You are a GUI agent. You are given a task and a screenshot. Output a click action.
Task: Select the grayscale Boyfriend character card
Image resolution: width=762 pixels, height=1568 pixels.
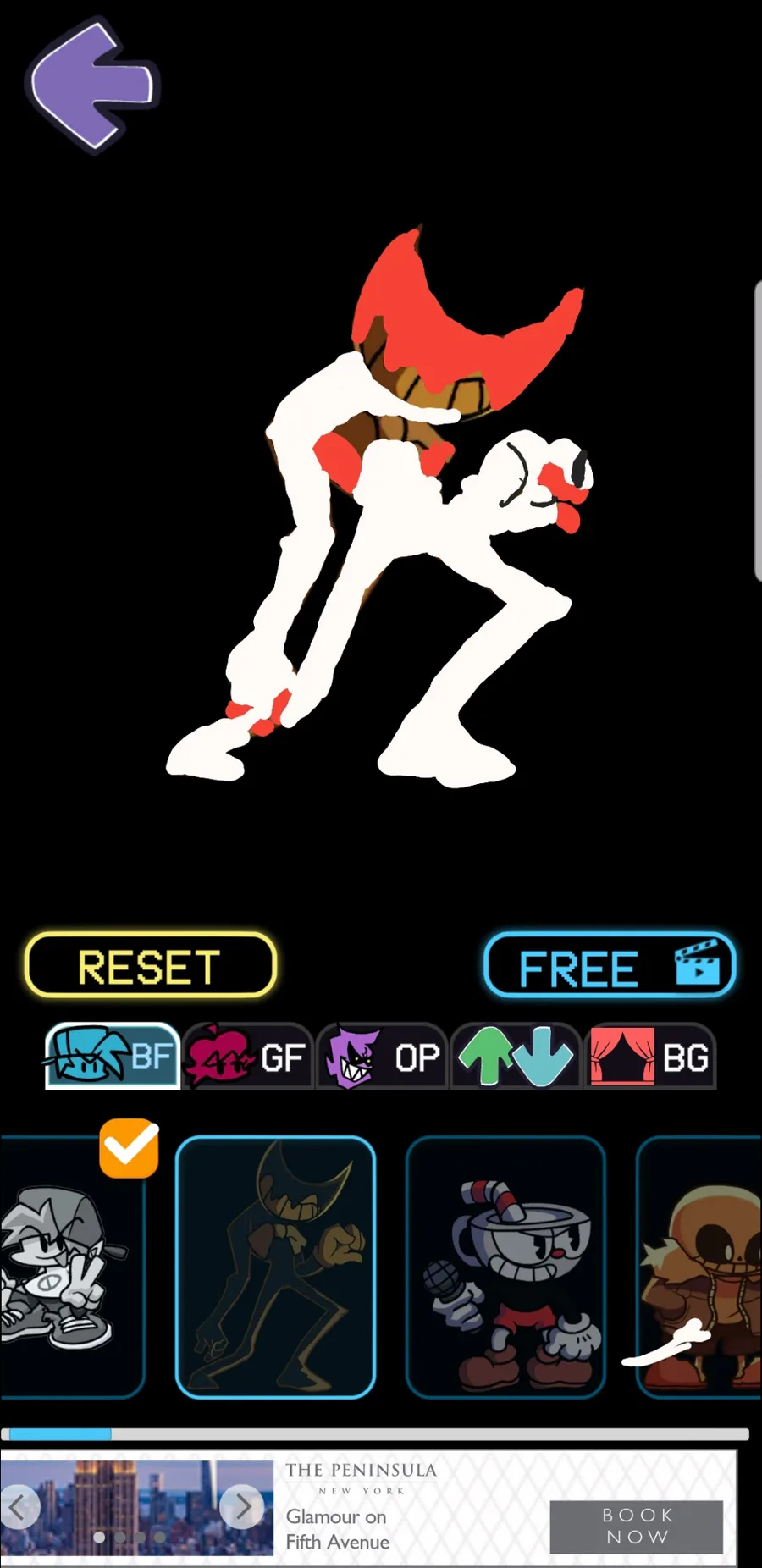72,1267
